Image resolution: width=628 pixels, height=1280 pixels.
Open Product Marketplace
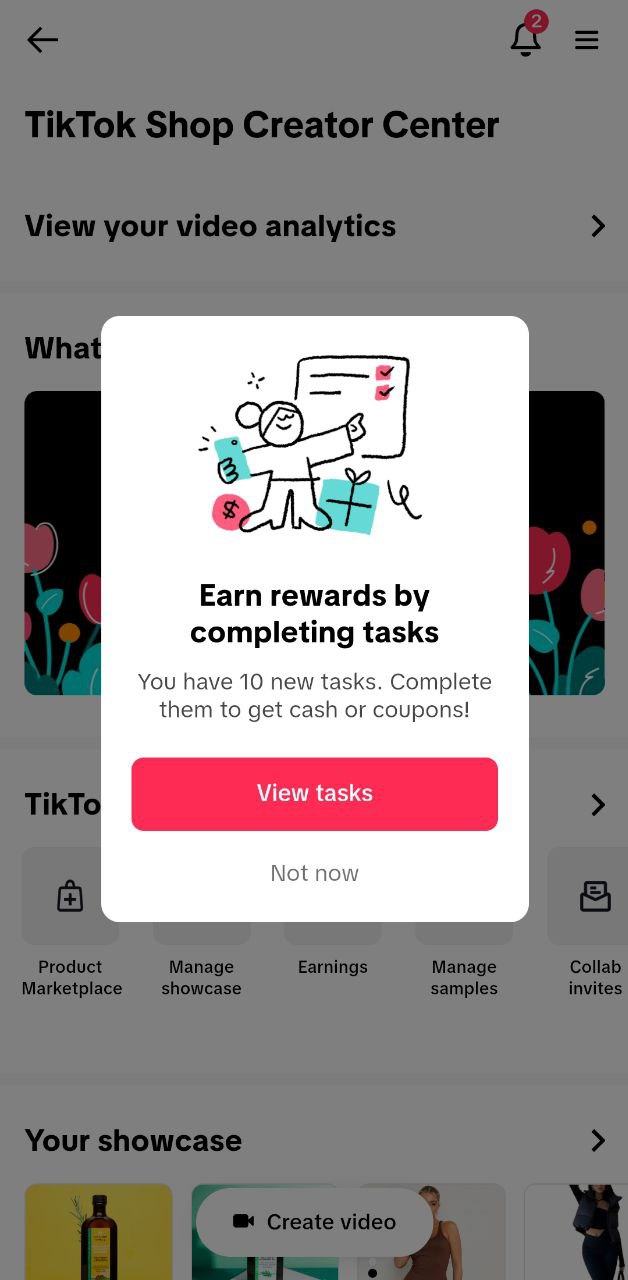70,922
